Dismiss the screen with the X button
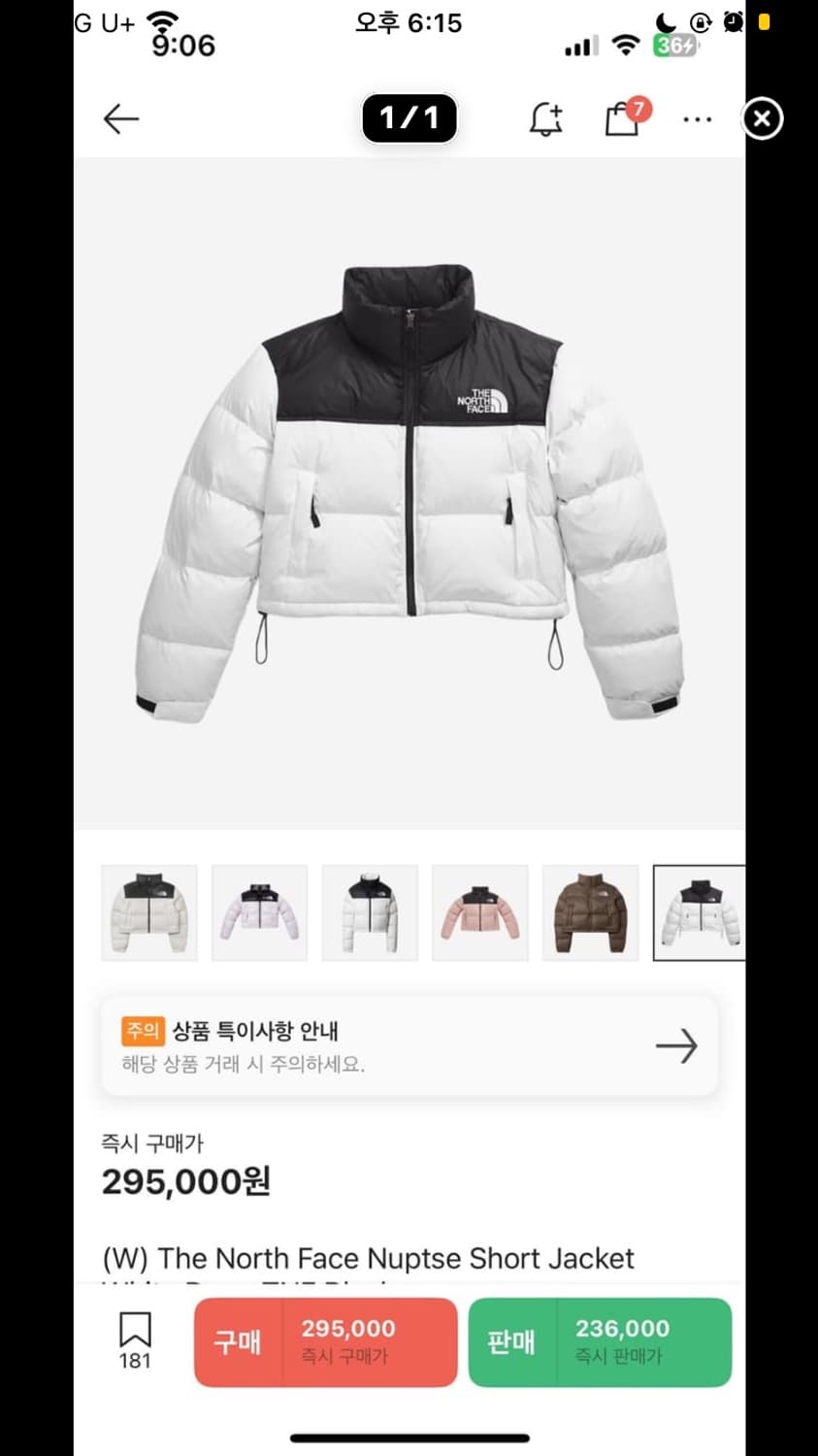This screenshot has width=818, height=1456. [763, 118]
